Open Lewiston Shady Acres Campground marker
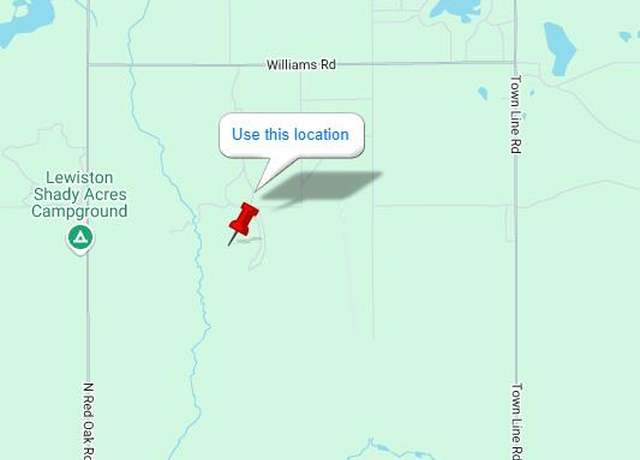The image size is (640, 460). [81, 238]
